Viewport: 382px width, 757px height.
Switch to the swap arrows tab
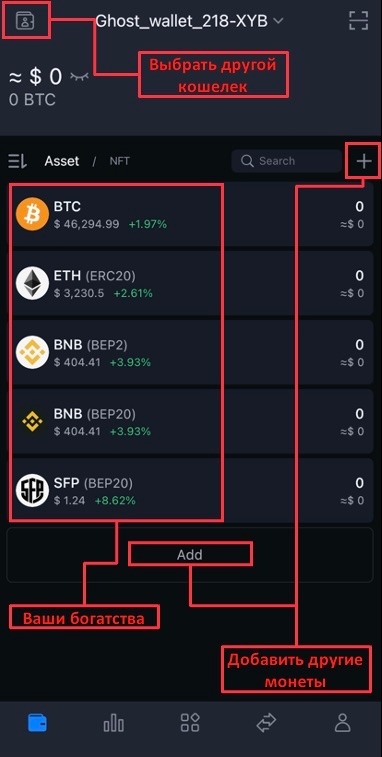pyautogui.click(x=266, y=724)
